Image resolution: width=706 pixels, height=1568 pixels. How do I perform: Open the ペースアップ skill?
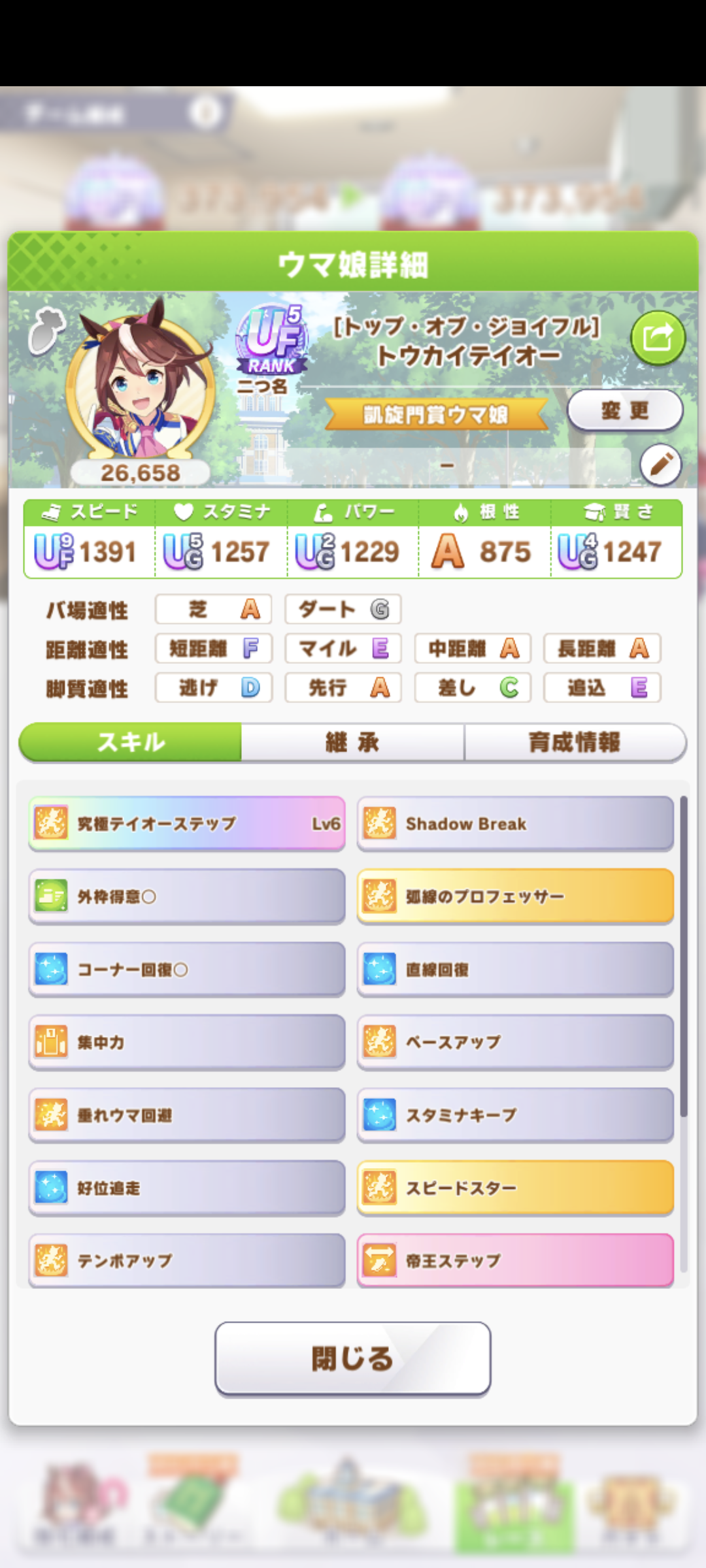click(x=515, y=1042)
